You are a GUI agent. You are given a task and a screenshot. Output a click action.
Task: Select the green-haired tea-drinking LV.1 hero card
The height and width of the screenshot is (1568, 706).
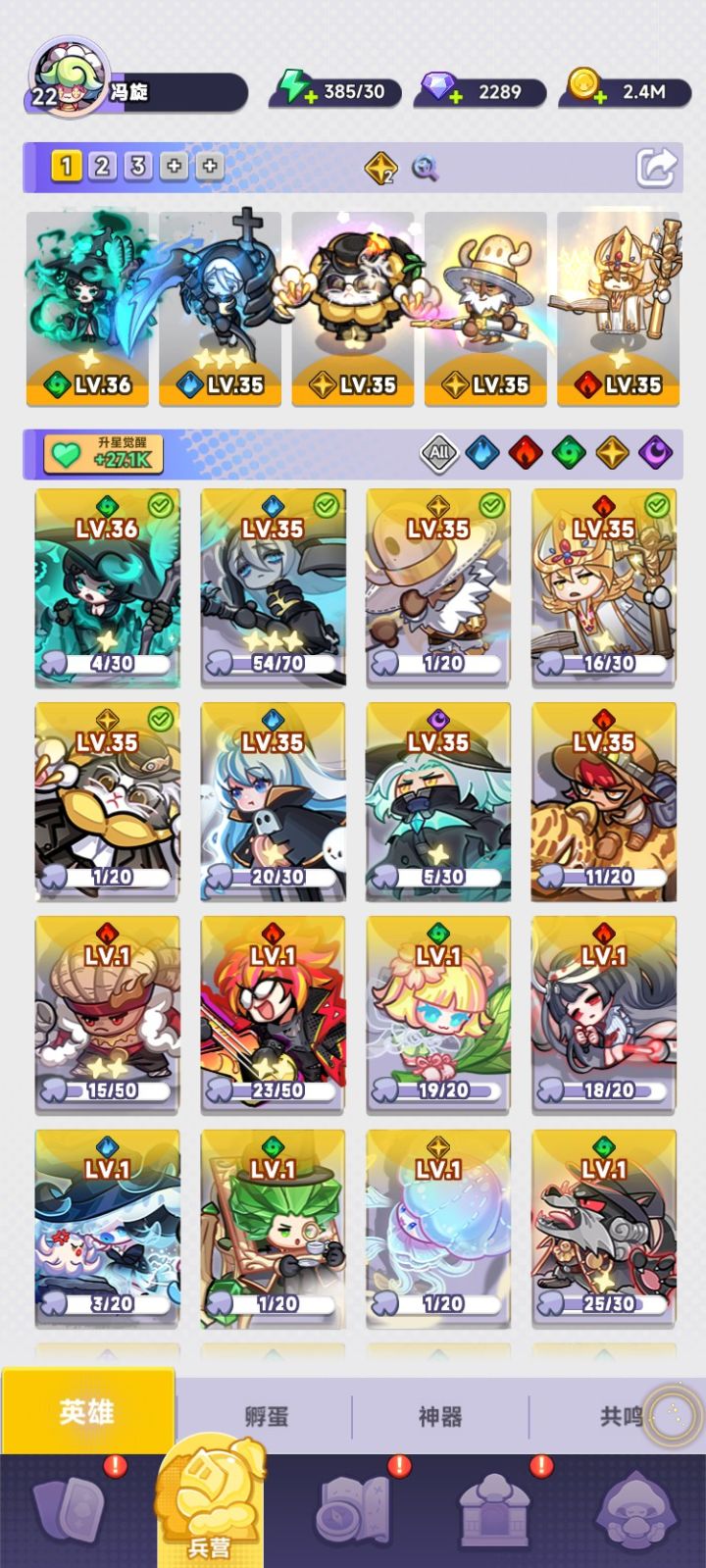coord(277,1226)
